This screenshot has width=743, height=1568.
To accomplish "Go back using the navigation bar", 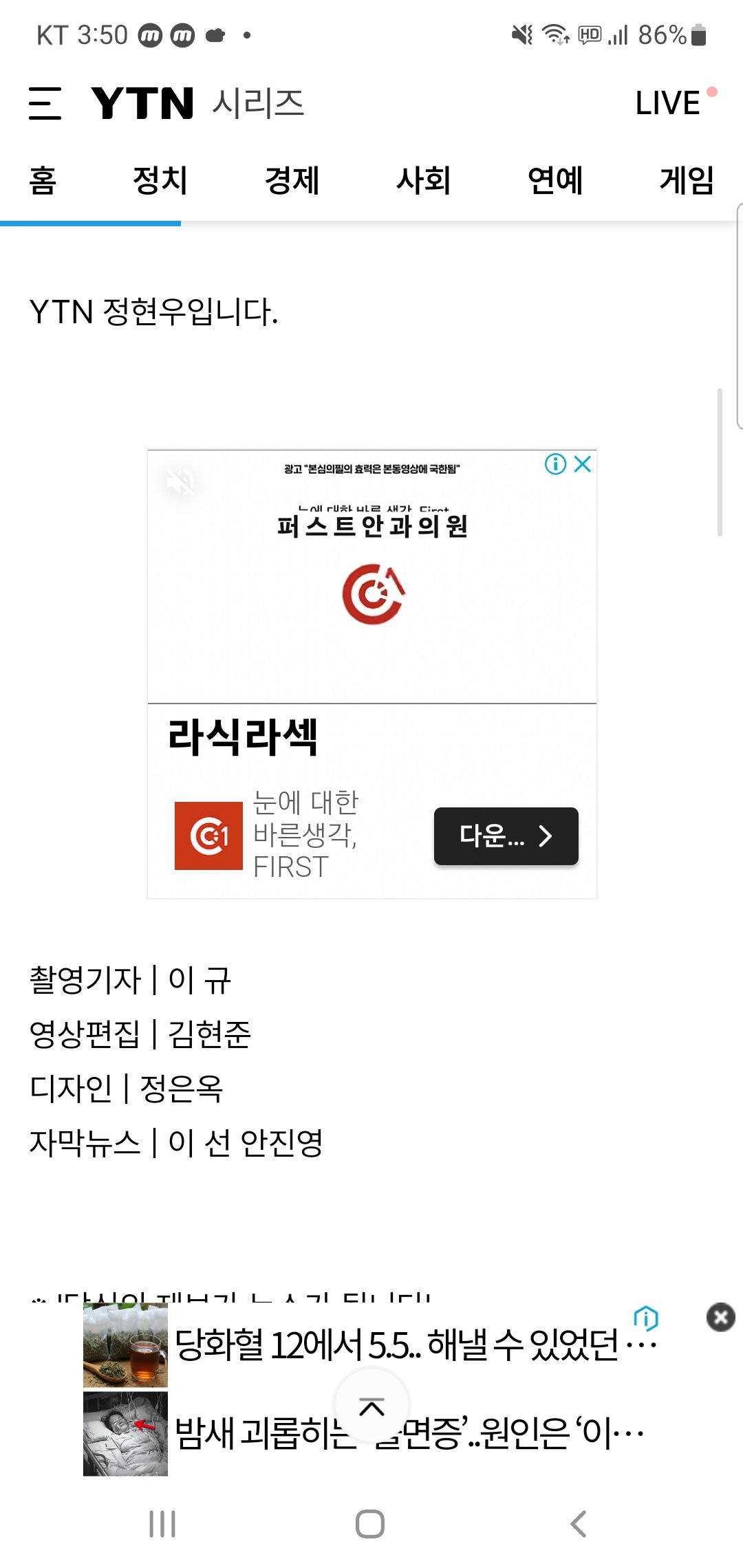I will (x=579, y=1524).
